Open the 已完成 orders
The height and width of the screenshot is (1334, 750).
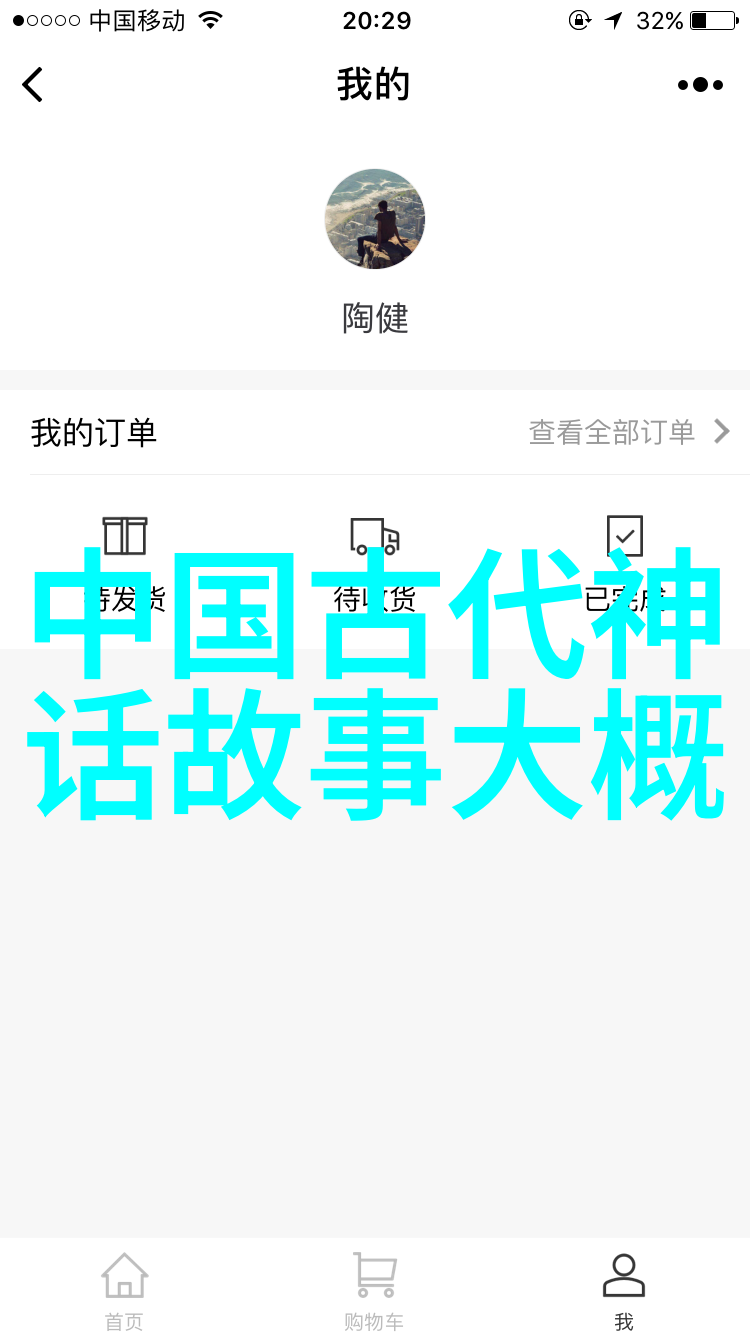pyautogui.click(x=625, y=560)
